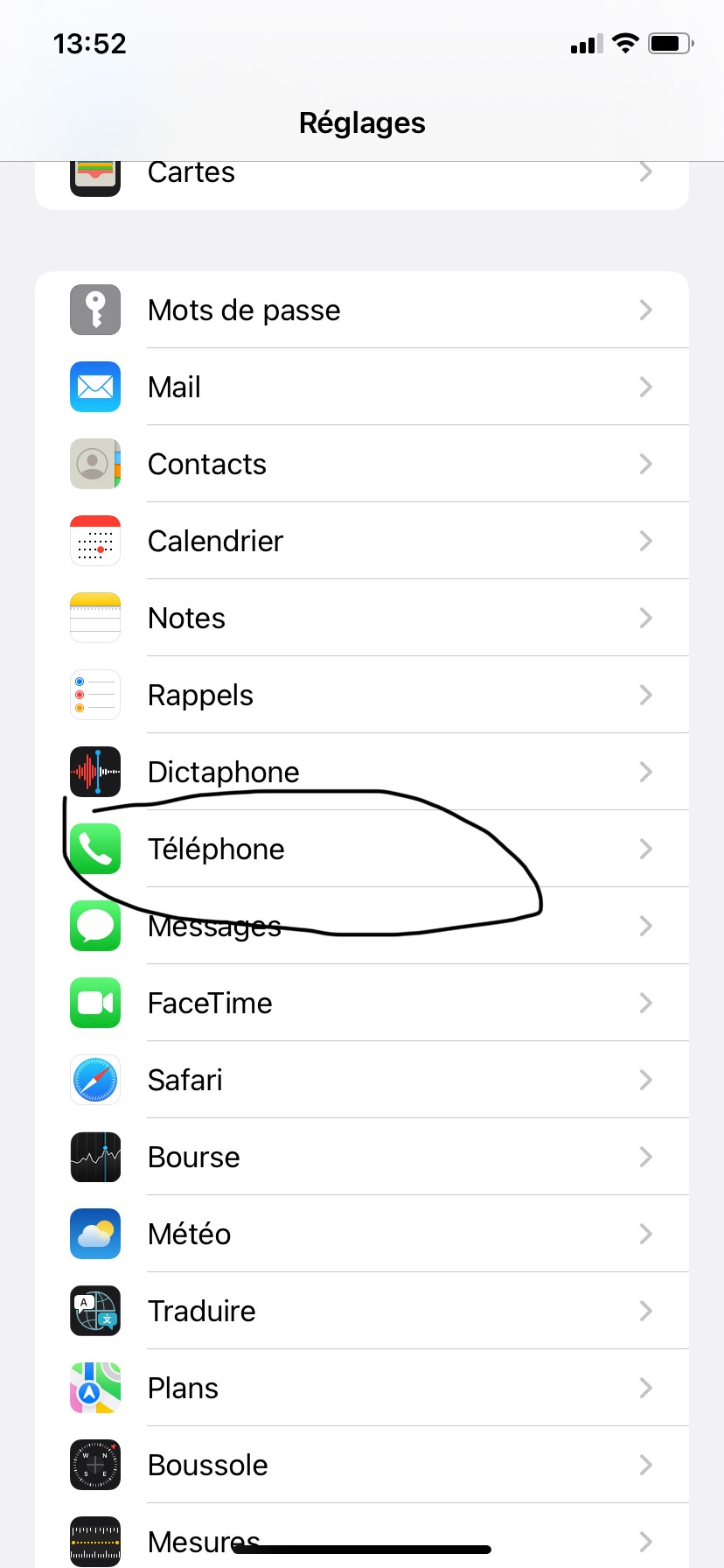
Task: Open the Mail settings row
Action: tap(362, 387)
